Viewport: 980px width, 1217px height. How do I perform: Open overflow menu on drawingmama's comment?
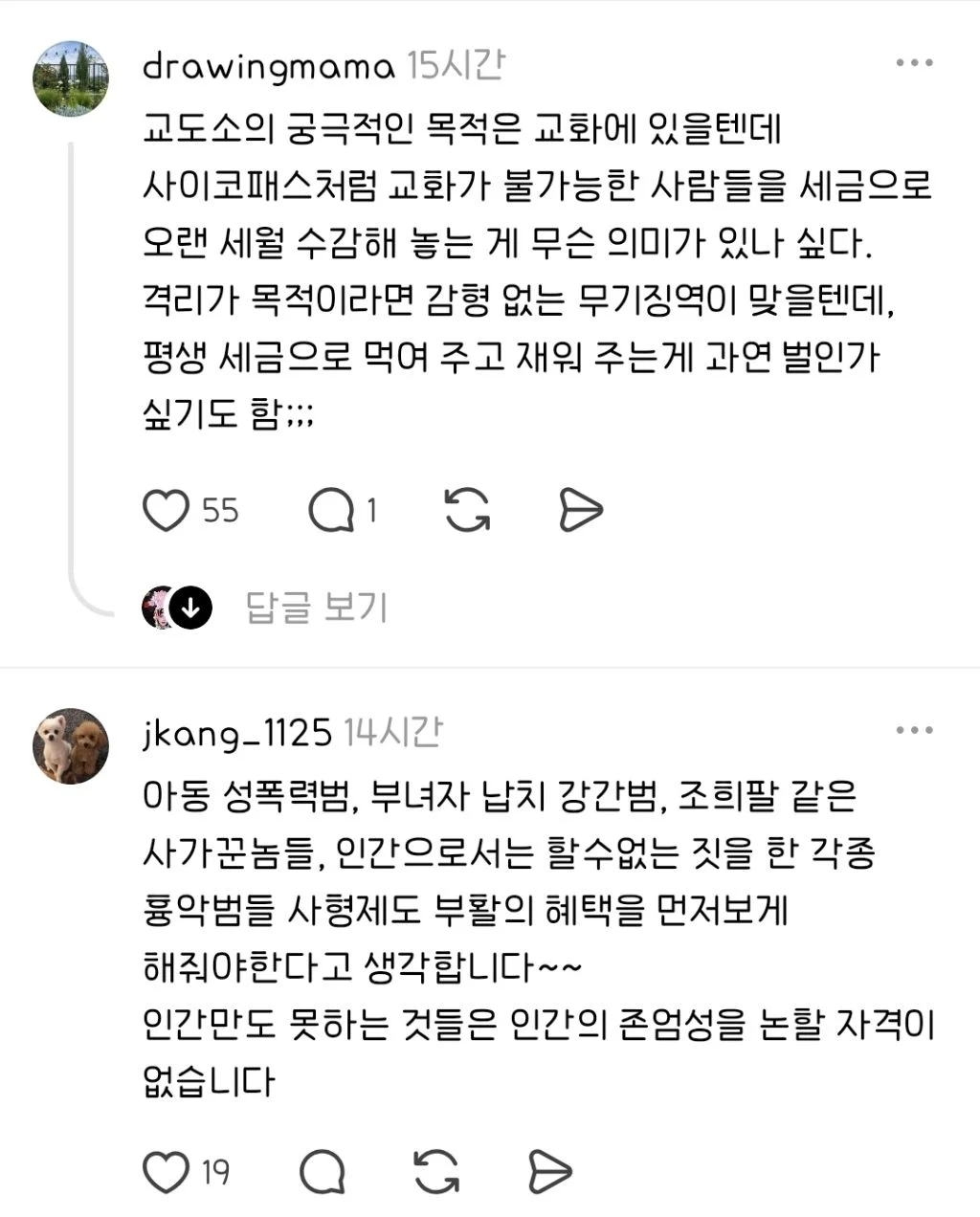click(914, 63)
